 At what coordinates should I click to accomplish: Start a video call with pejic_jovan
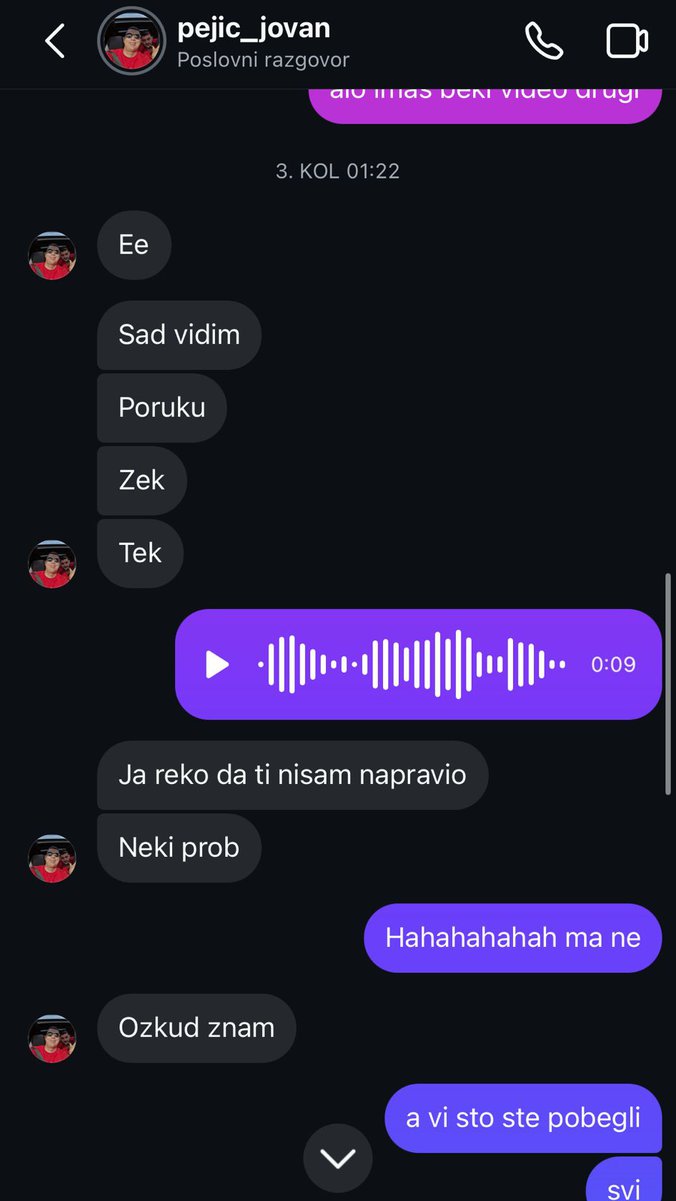(x=627, y=41)
